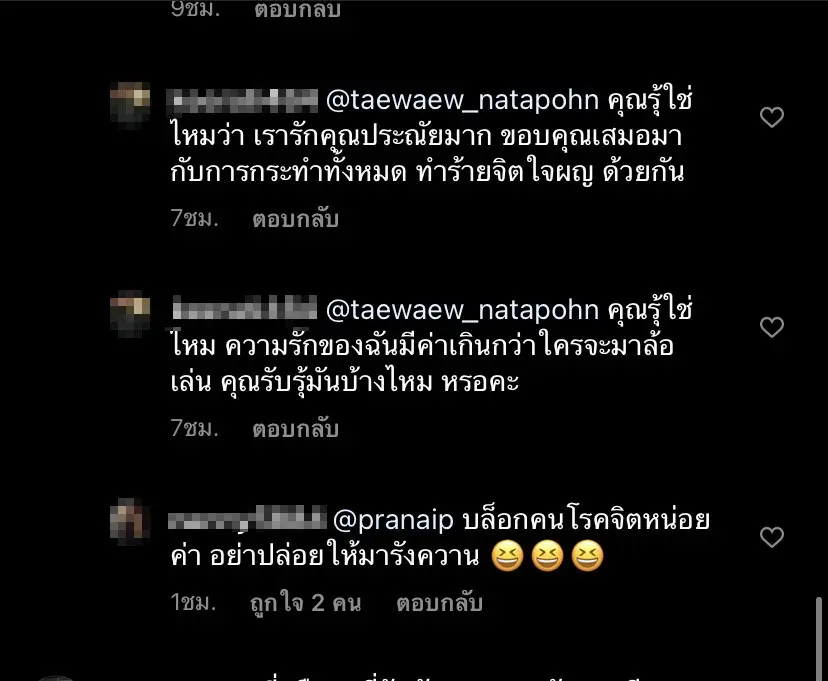Open avatar of the "เรารักคุณประณัยมาก" commenter
This screenshot has width=828, height=681.
(x=130, y=101)
